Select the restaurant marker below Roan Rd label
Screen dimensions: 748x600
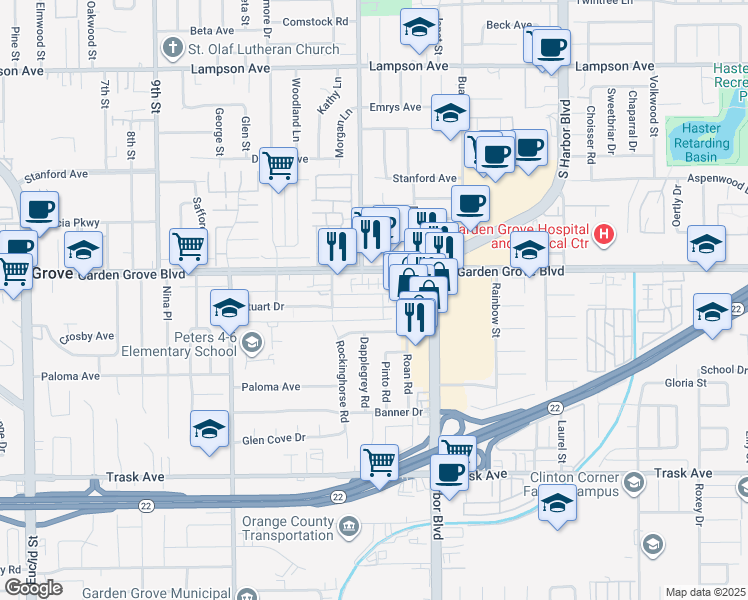click(416, 321)
